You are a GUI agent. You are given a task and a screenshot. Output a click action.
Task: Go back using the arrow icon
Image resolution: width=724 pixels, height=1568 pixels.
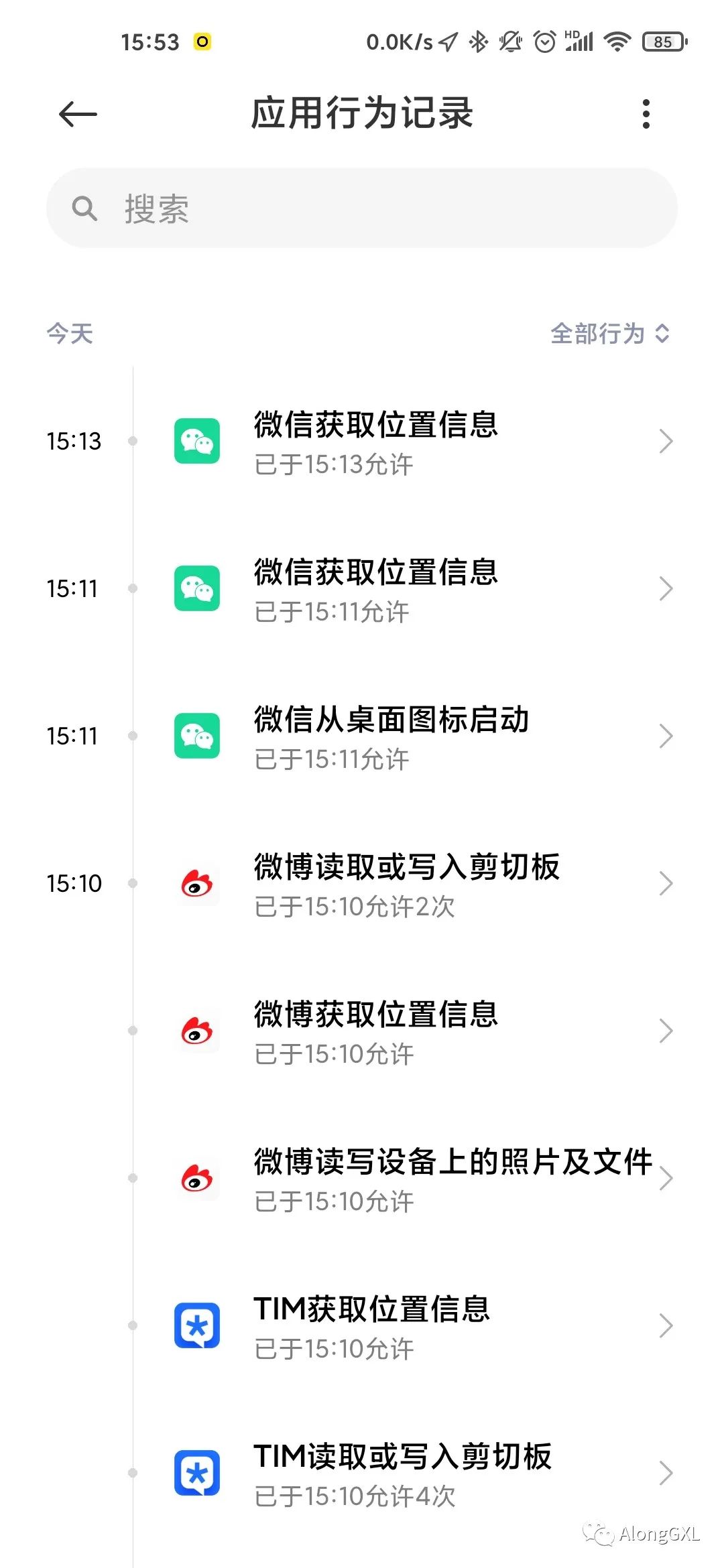click(x=78, y=114)
